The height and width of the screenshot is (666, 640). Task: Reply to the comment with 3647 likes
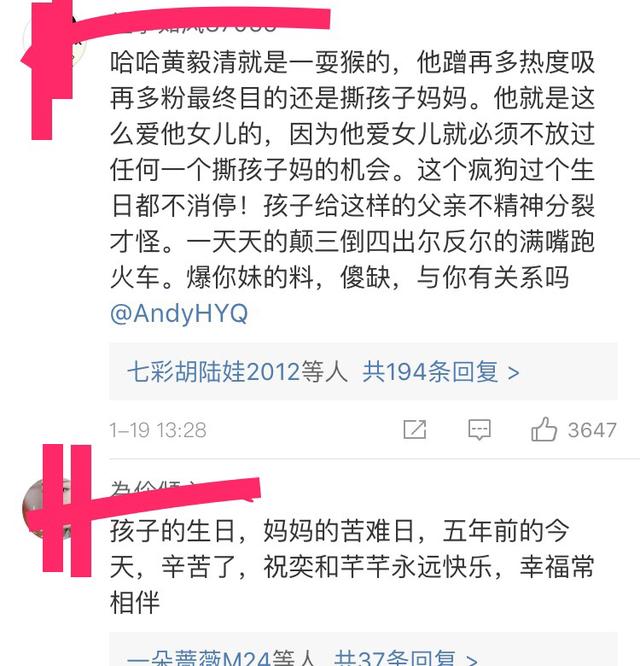[479, 430]
